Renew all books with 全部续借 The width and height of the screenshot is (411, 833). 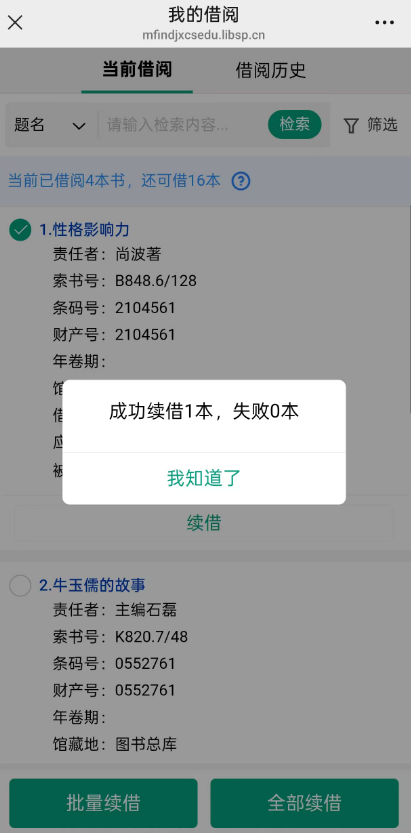click(304, 803)
